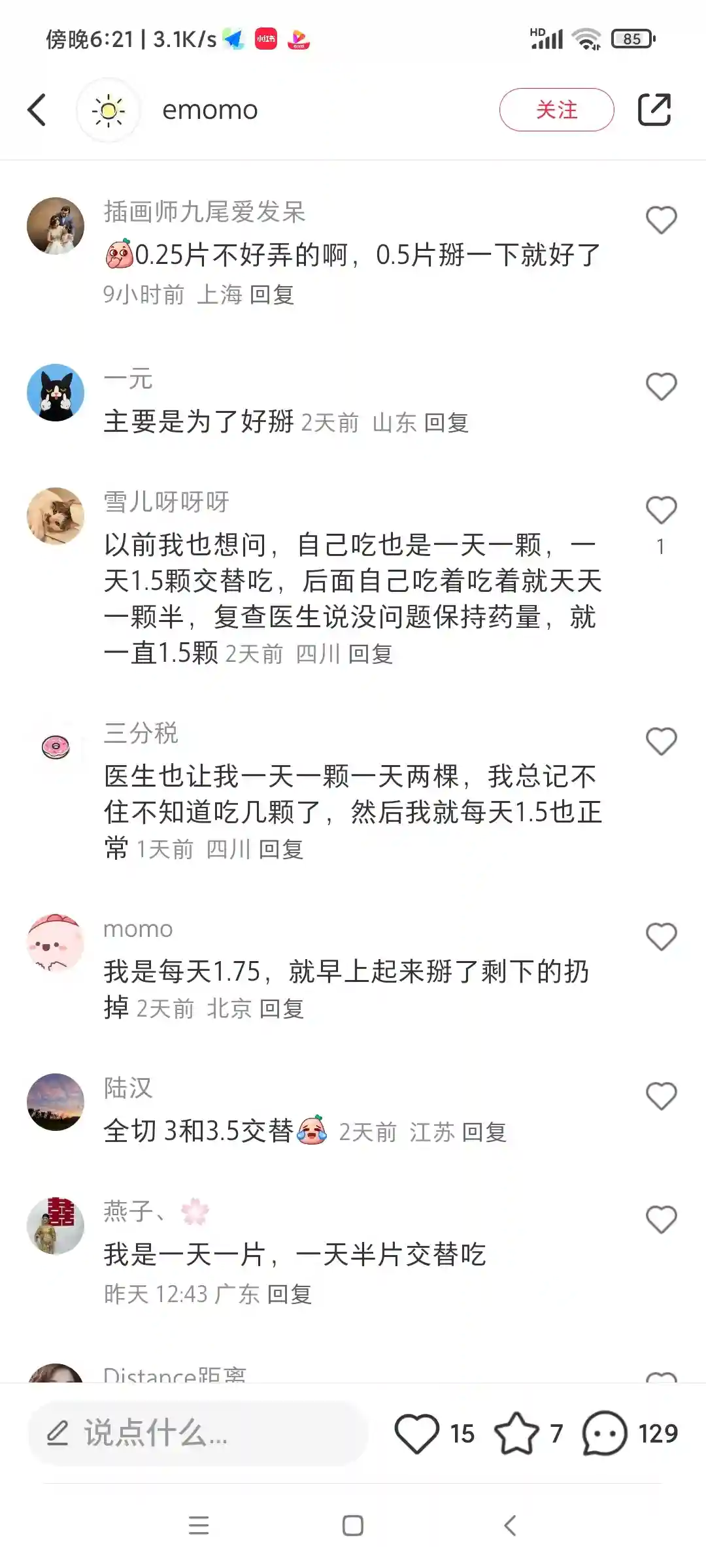Reply to 一元's comment
The height and width of the screenshot is (1568, 706).
point(446,423)
